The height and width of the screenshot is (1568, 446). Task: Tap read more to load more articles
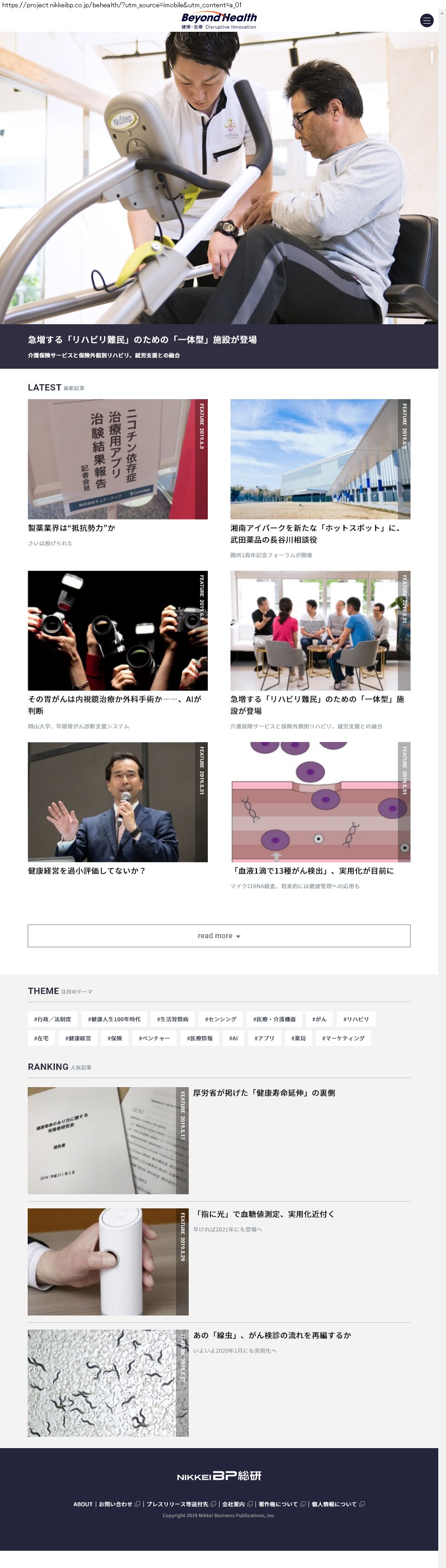(x=218, y=935)
